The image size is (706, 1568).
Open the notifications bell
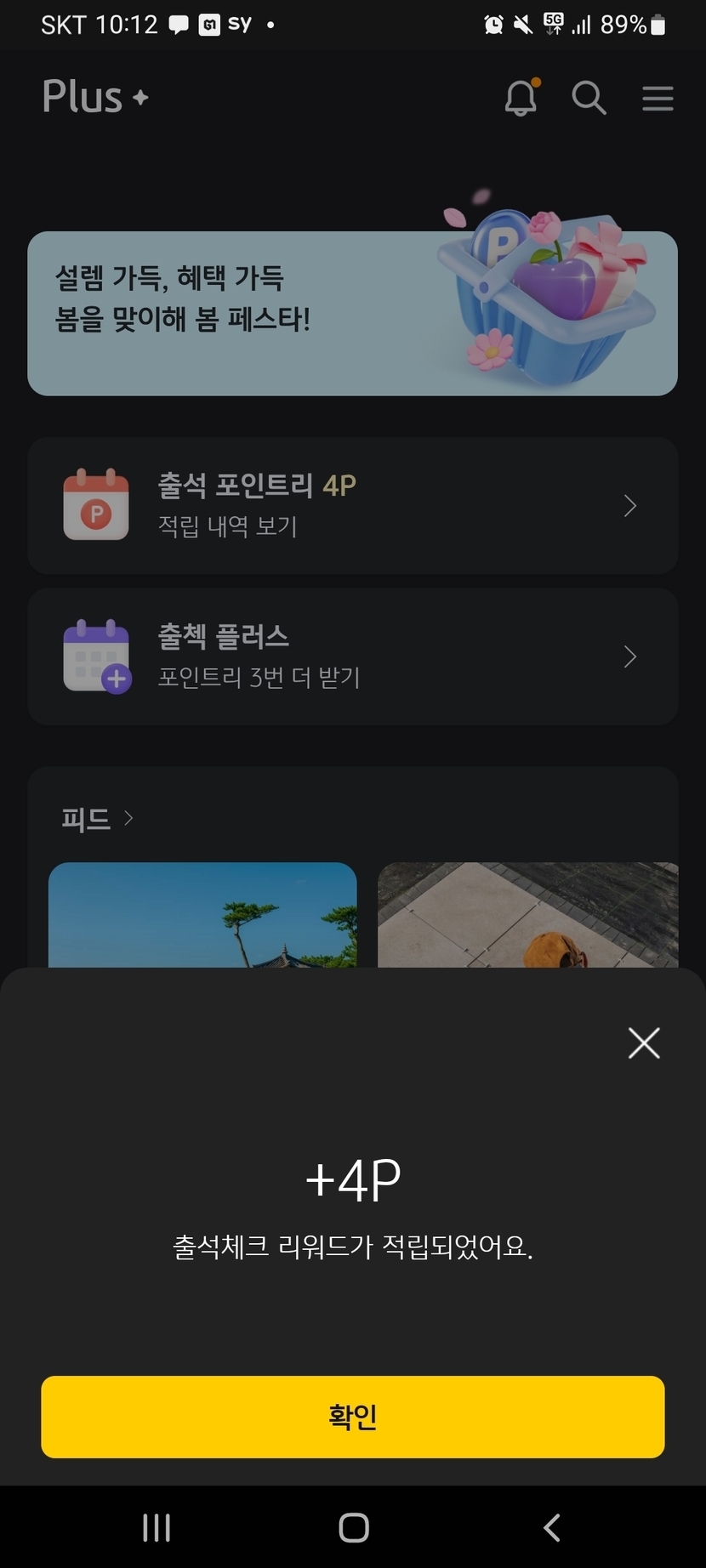(521, 98)
